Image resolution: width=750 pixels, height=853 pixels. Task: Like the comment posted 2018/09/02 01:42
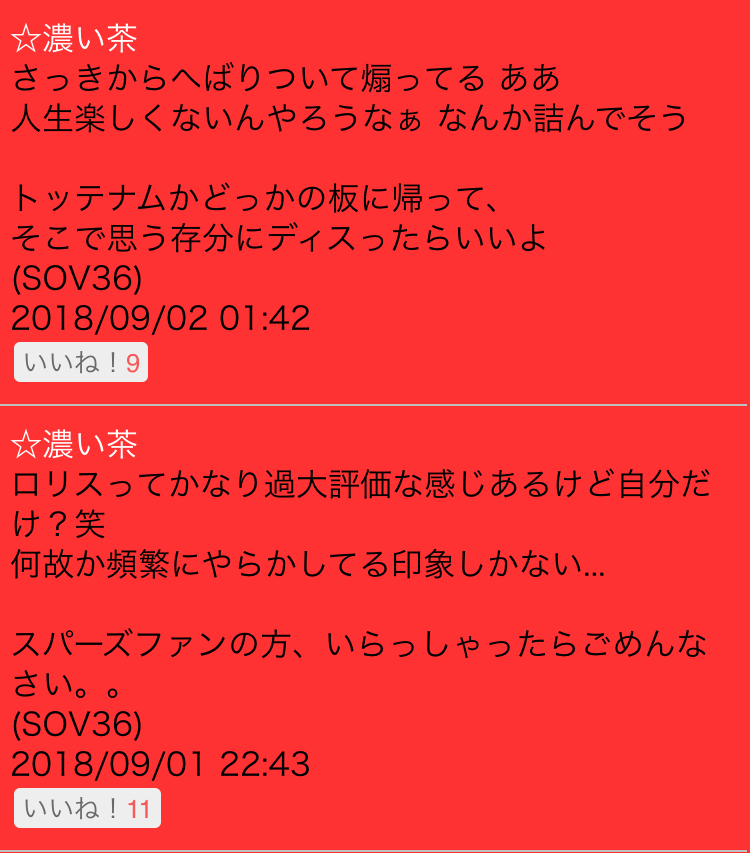pos(80,362)
